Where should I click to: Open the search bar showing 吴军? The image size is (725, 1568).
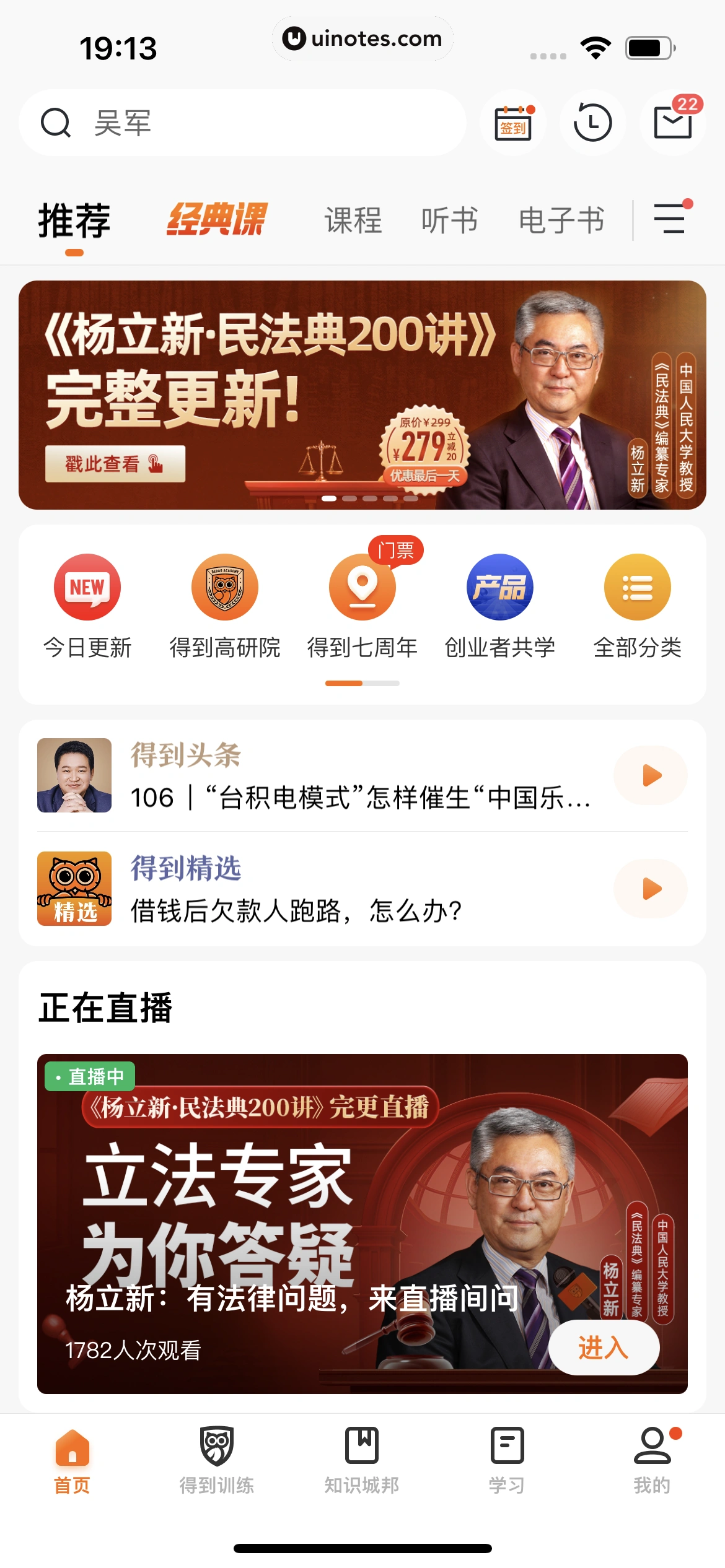point(245,122)
